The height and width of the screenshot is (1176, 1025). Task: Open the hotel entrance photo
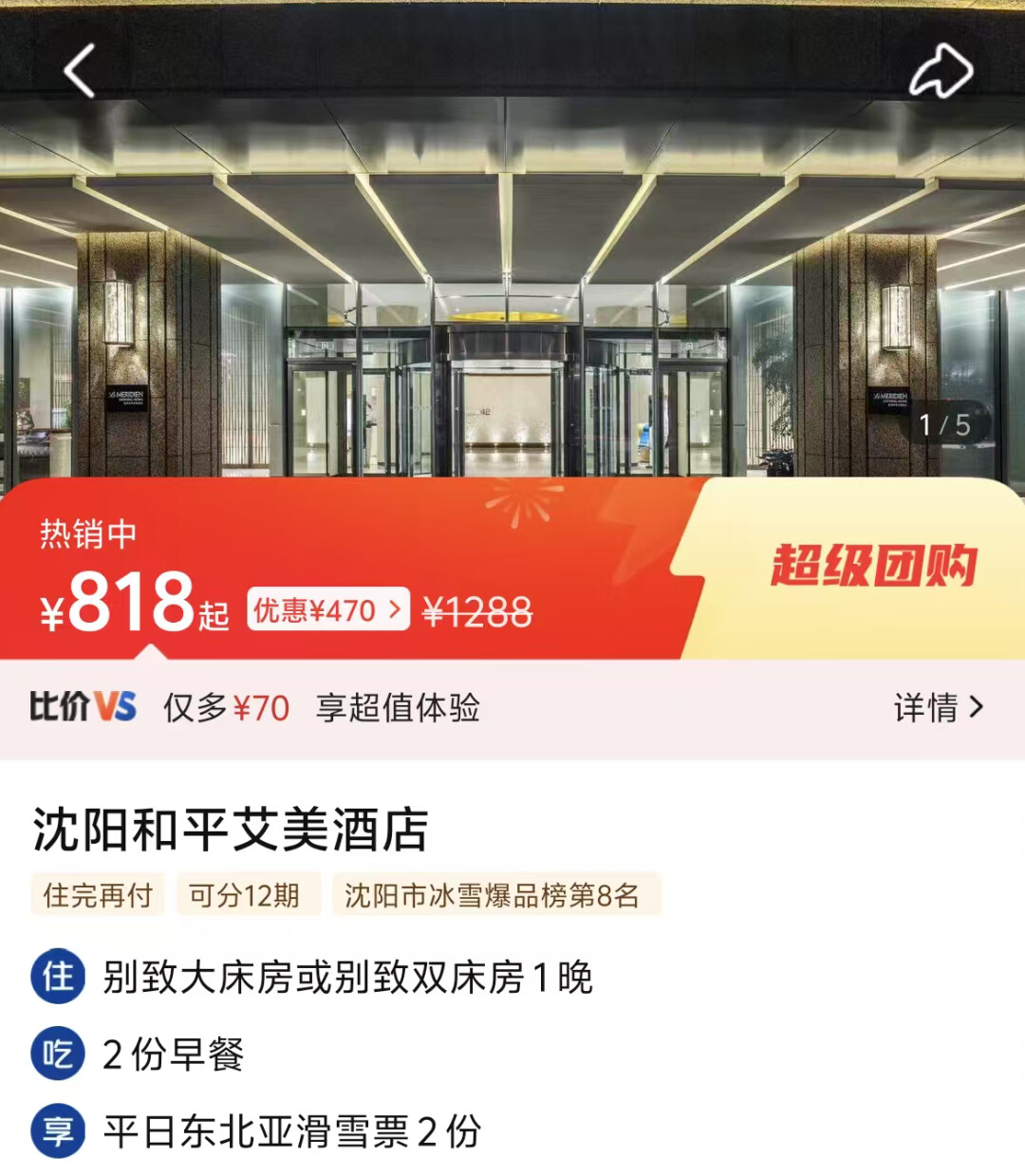tap(512, 285)
